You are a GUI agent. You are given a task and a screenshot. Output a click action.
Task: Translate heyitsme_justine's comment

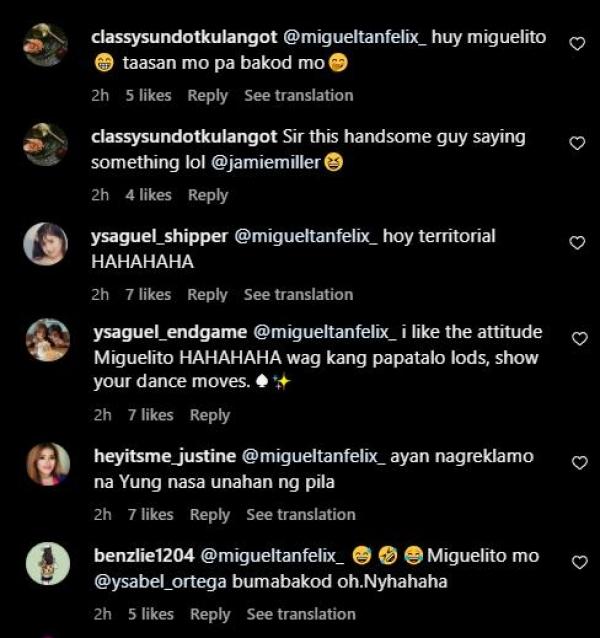[300, 514]
